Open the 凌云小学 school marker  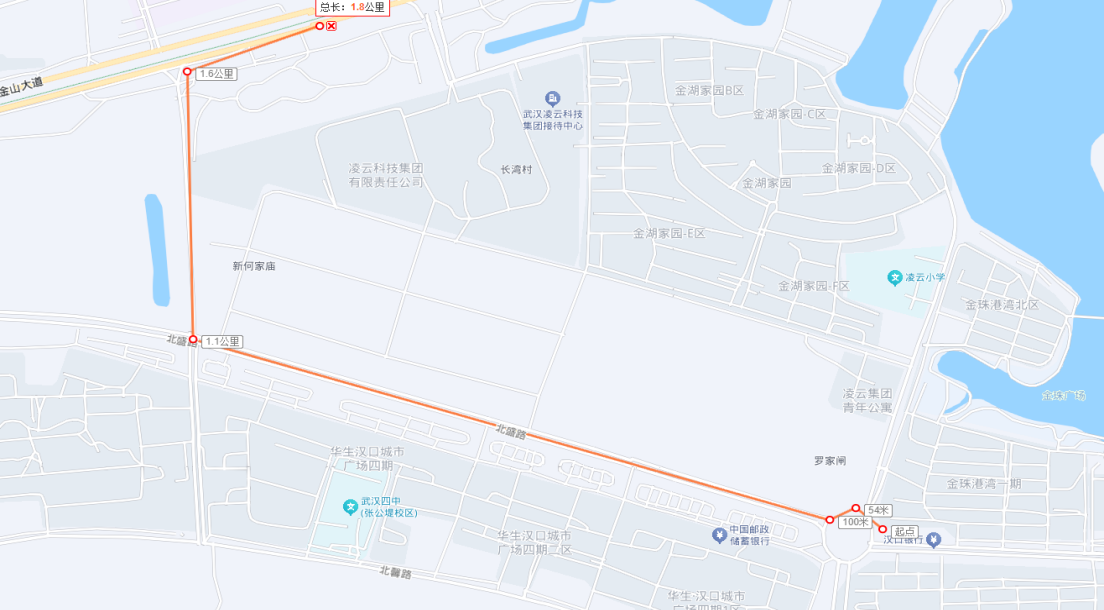896,277
